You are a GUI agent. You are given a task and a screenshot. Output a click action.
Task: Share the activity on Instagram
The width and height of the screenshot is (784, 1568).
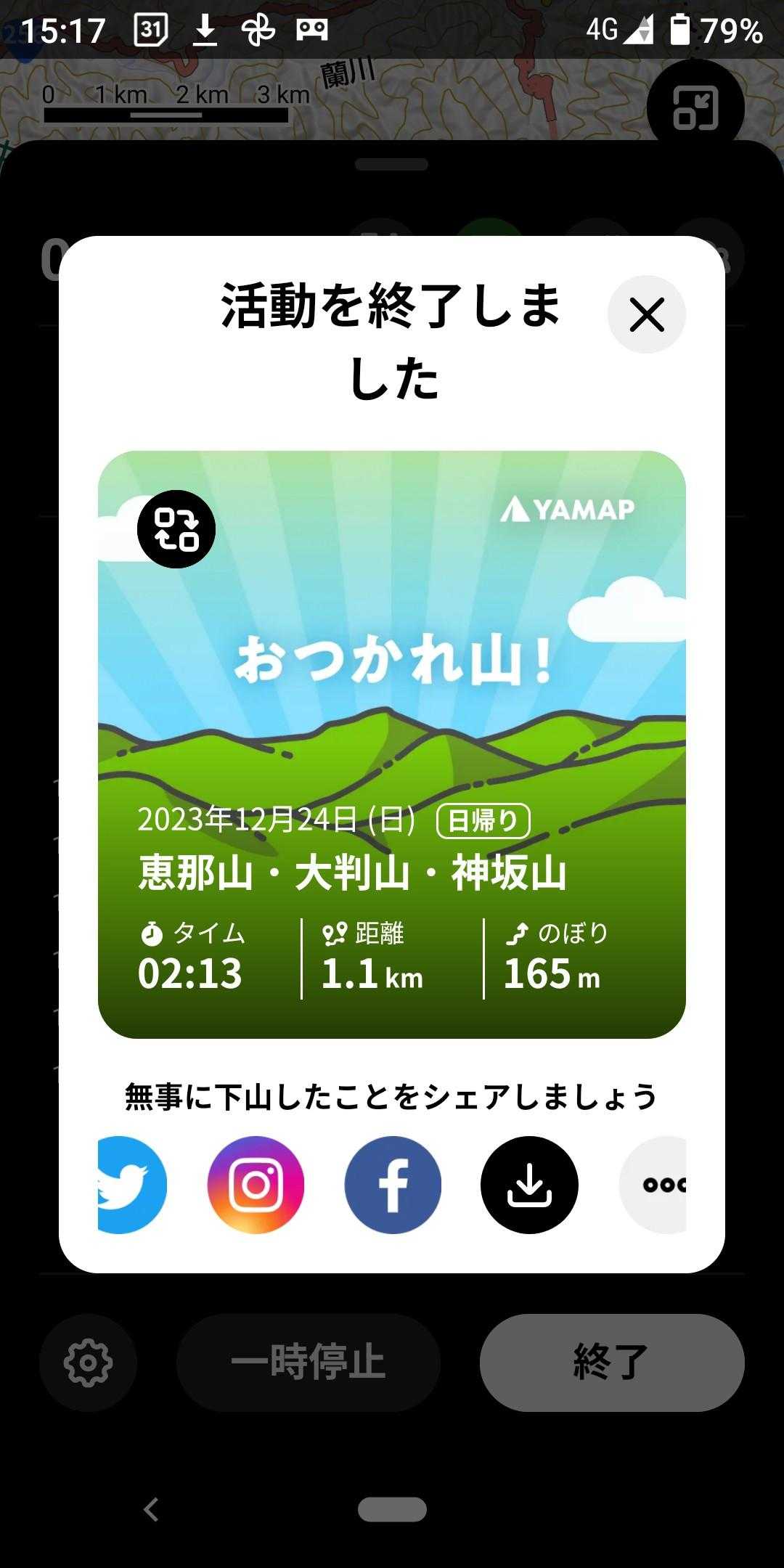point(256,1185)
